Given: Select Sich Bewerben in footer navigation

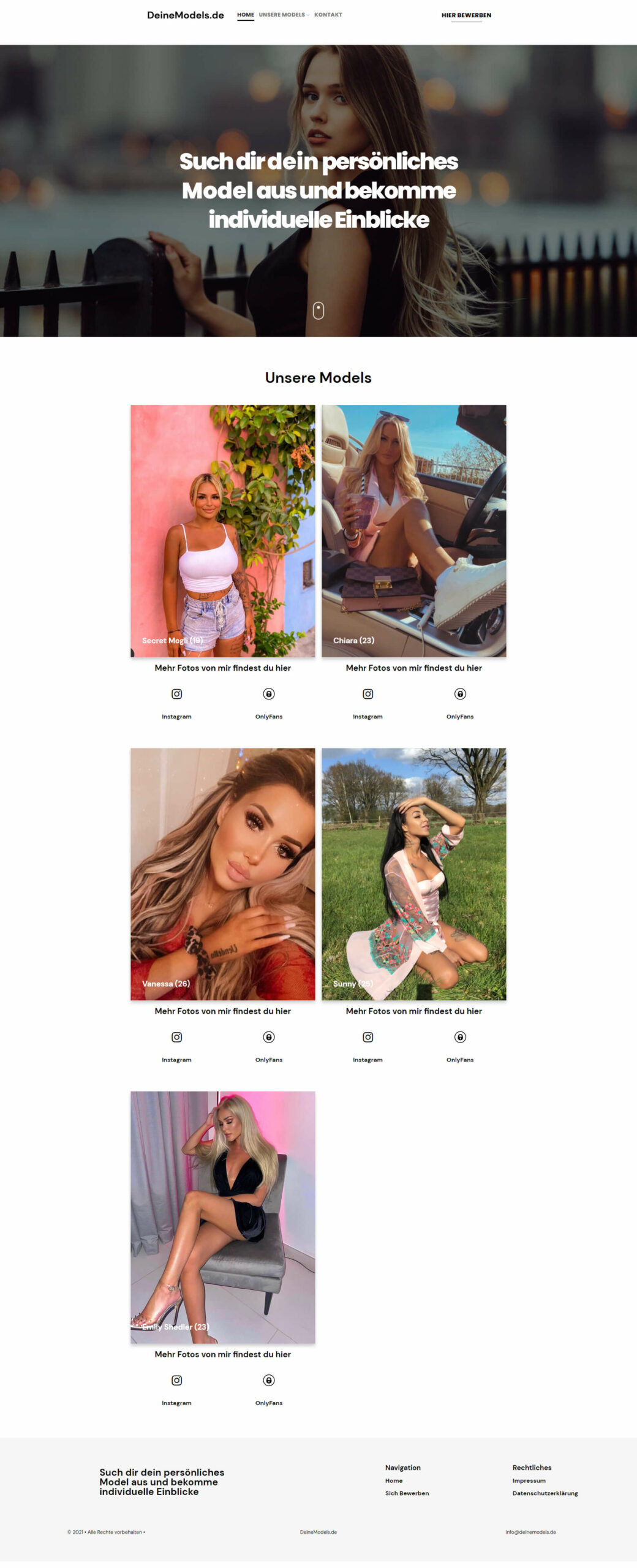Looking at the screenshot, I should (x=407, y=1493).
